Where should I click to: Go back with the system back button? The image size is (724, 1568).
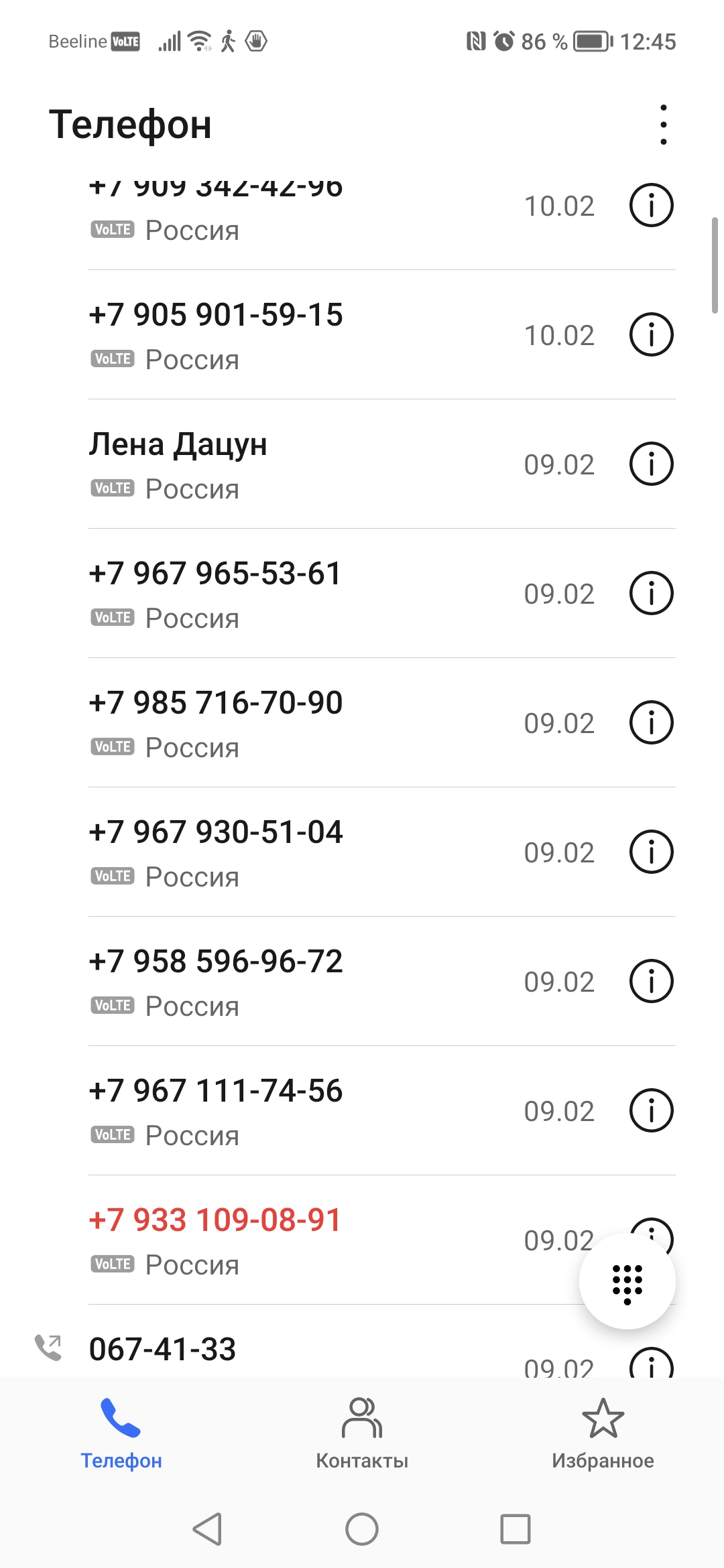208,1529
